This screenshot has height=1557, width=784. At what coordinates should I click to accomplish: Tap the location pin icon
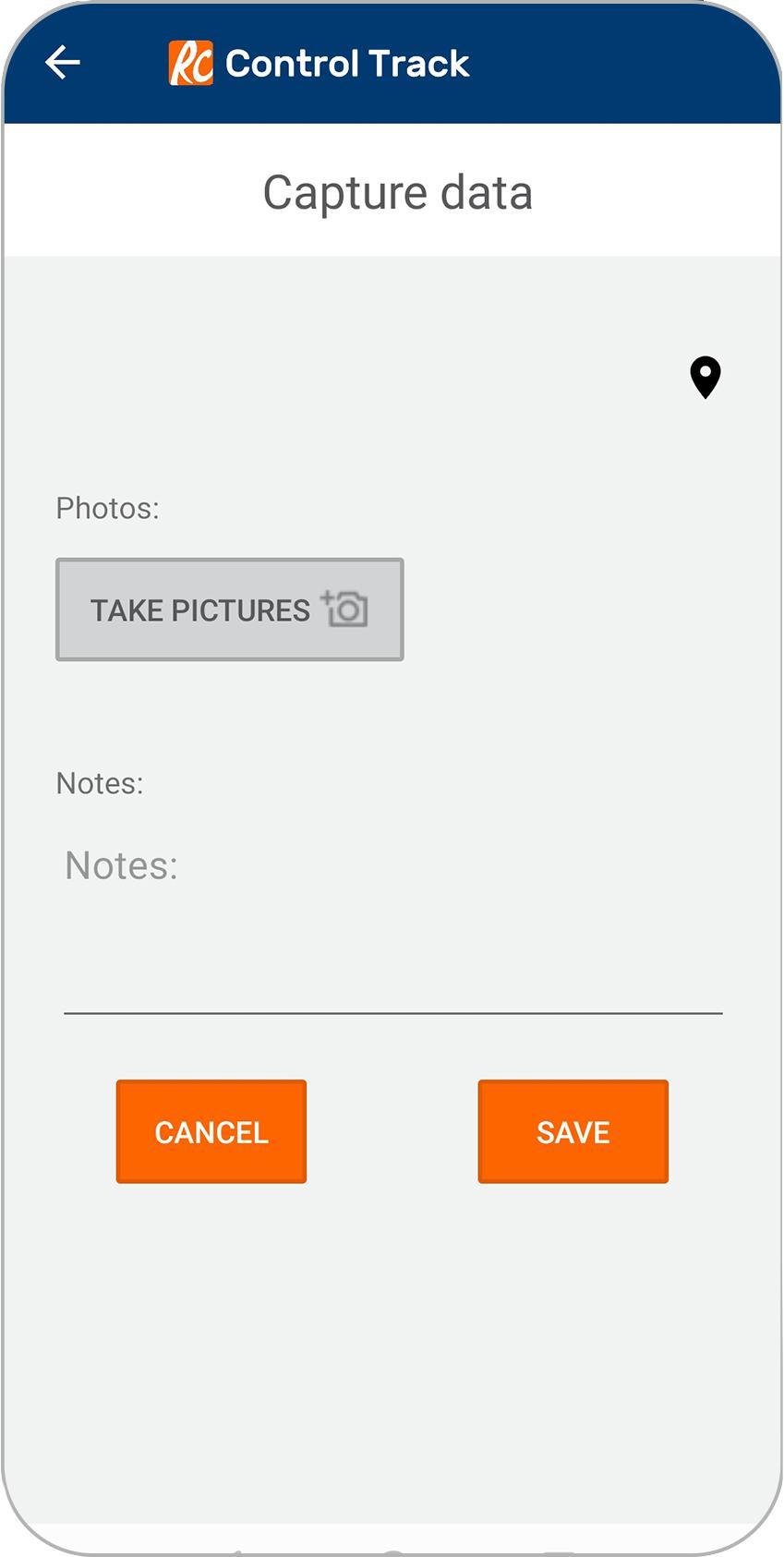coord(706,378)
